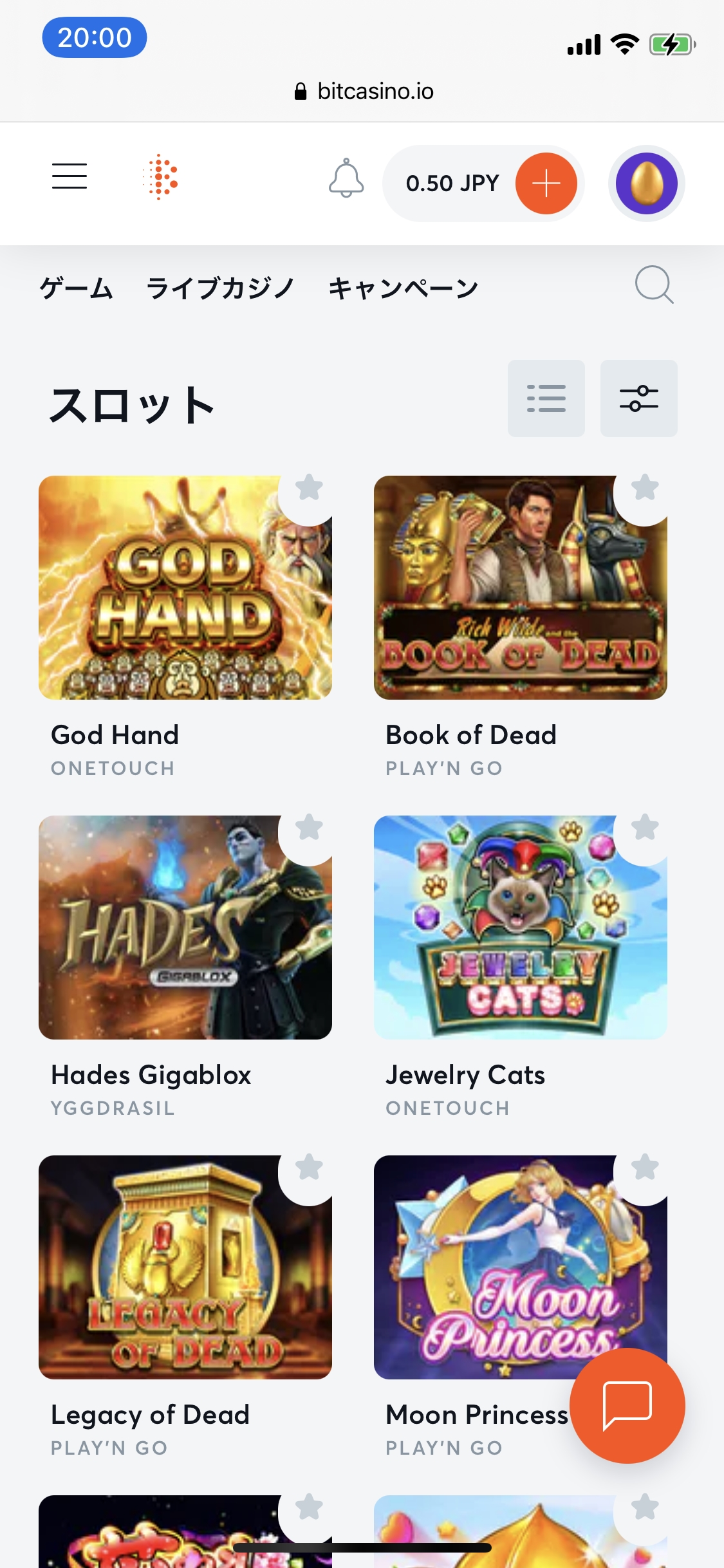Switch to the ゲーム tab
Viewport: 724px width, 1568px height.
(76, 288)
